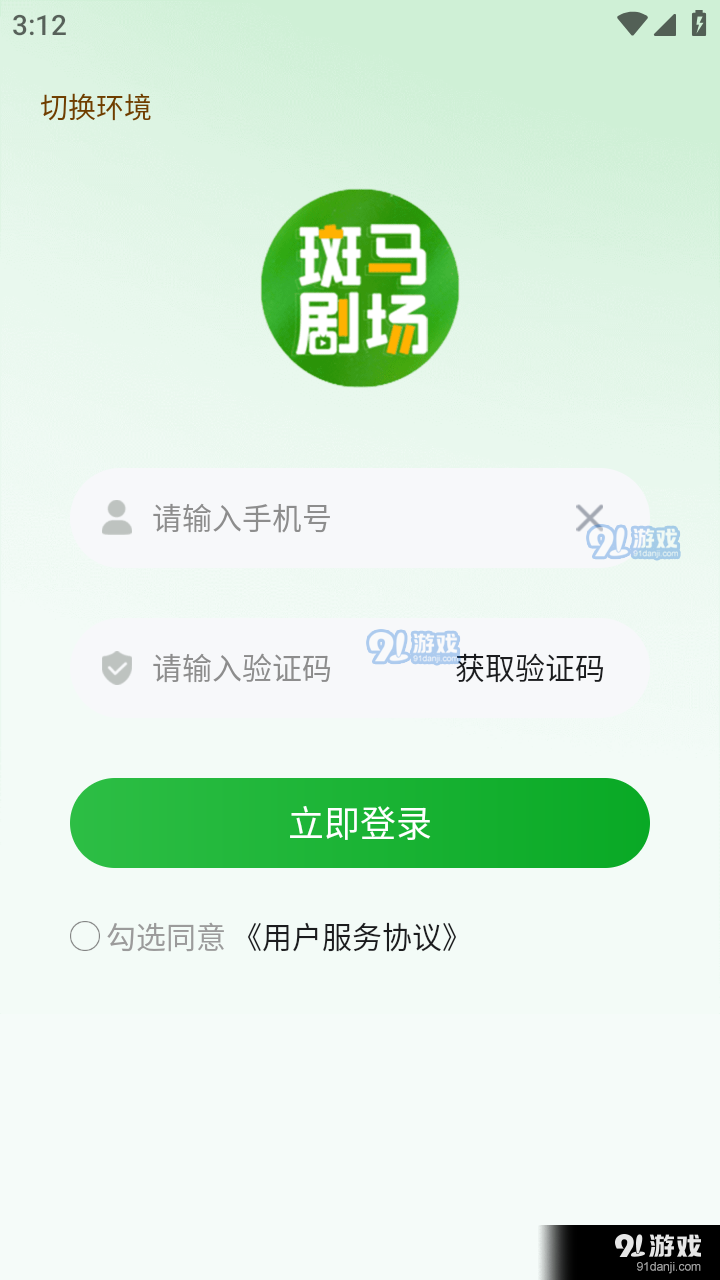Click the person icon in phone number field
The width and height of the screenshot is (720, 1280).
(117, 518)
